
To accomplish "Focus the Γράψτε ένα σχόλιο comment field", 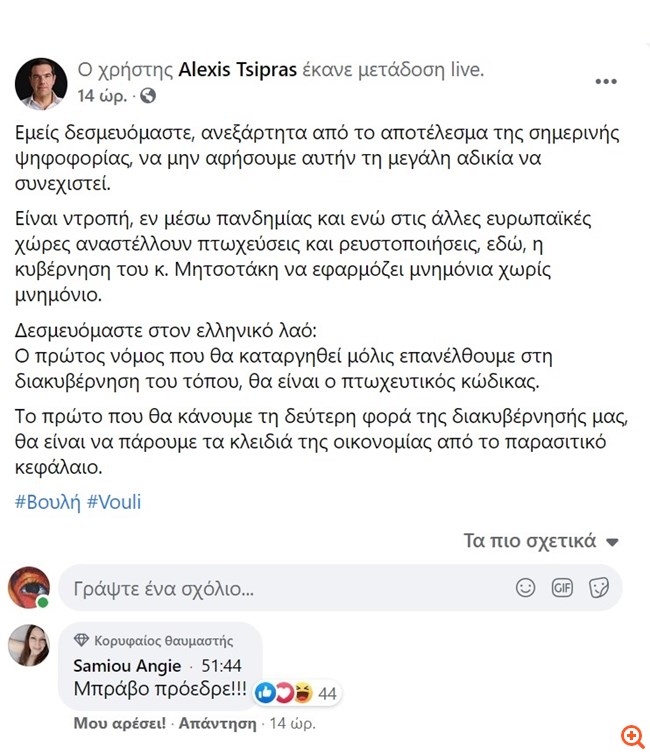I will 280,588.
